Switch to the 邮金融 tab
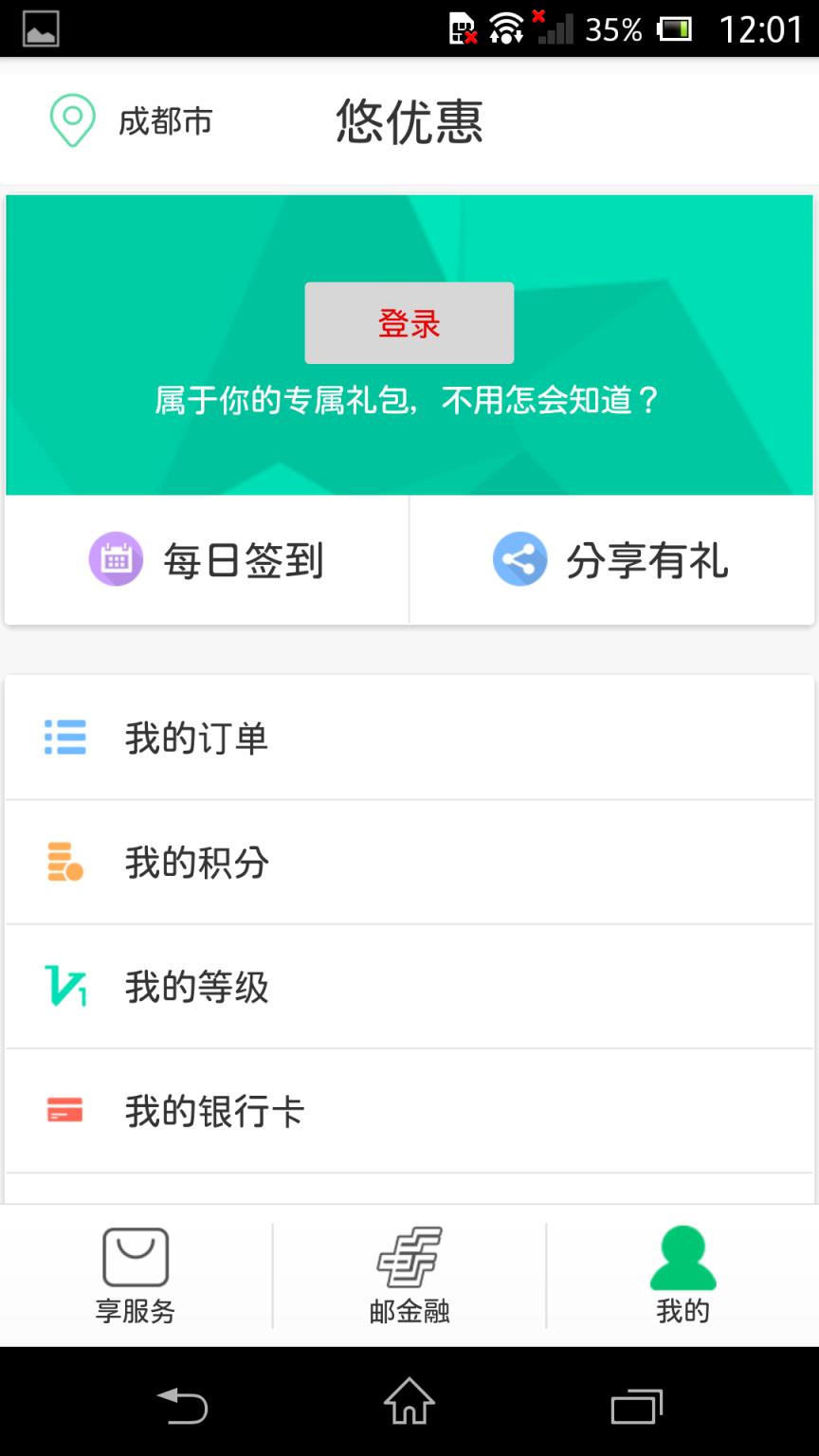Viewport: 819px width, 1456px height. tap(409, 1275)
